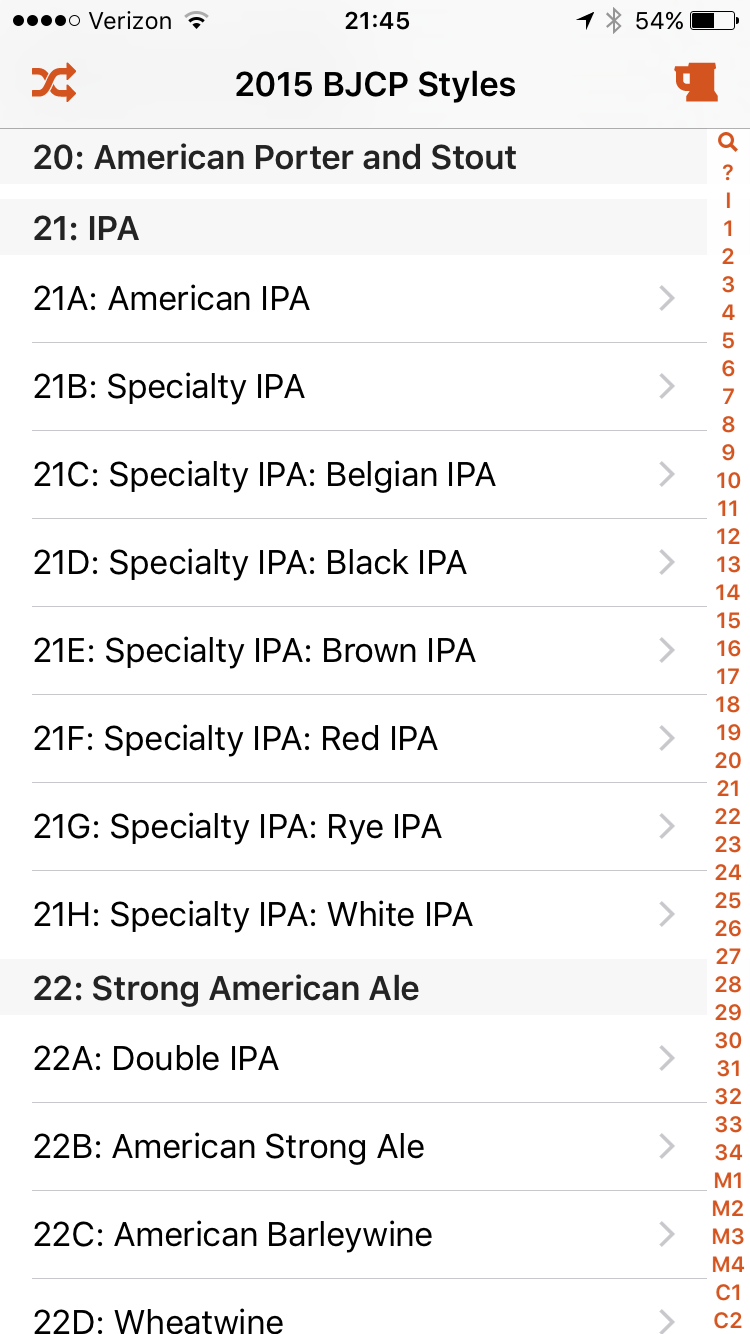Open 21B: Specialty IPA
The height and width of the screenshot is (1334, 750).
pyautogui.click(x=354, y=387)
